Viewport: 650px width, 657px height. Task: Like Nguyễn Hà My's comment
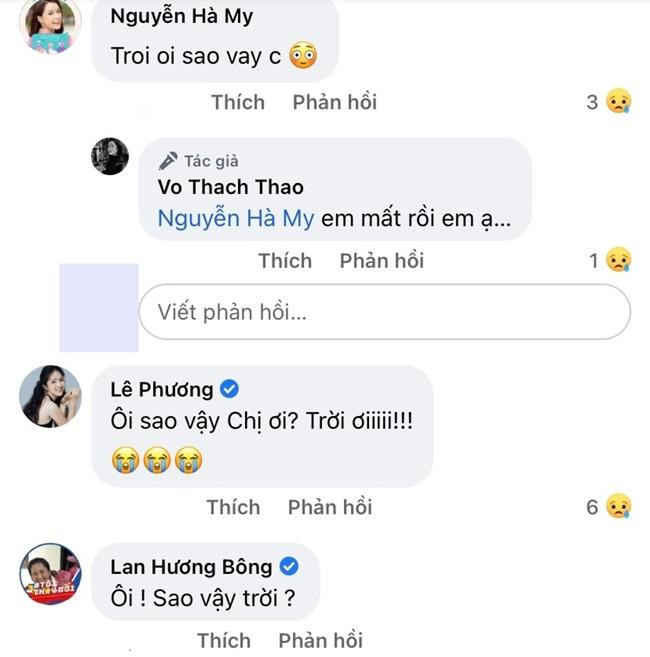238,102
